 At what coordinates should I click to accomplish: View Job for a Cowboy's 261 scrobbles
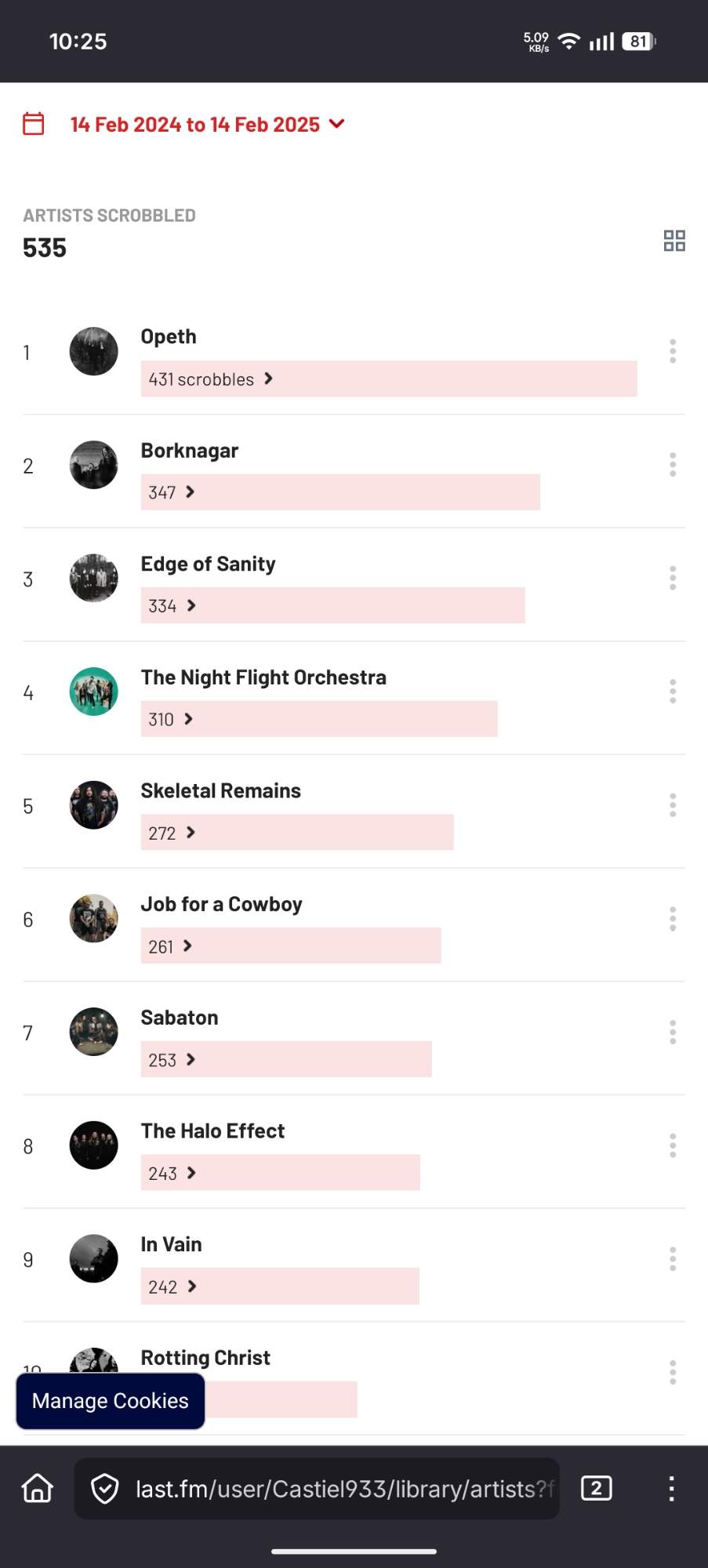tap(170, 947)
